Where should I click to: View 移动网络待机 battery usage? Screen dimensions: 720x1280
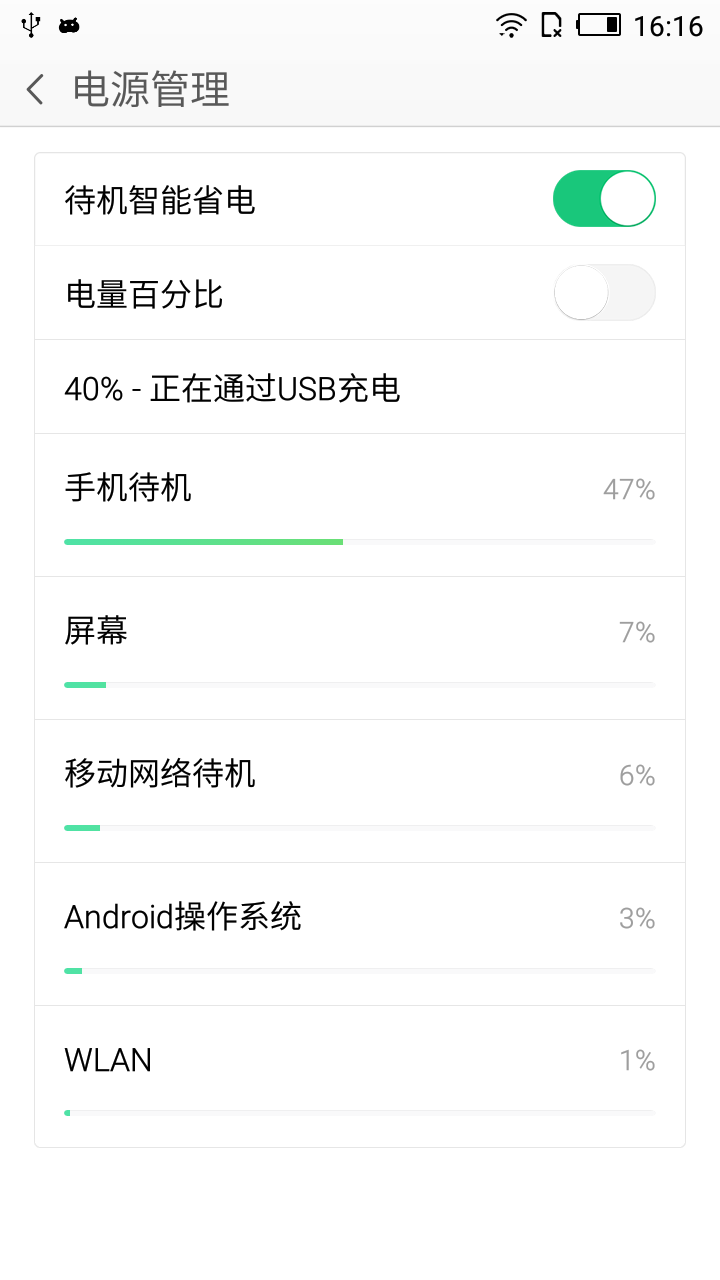[x=360, y=791]
